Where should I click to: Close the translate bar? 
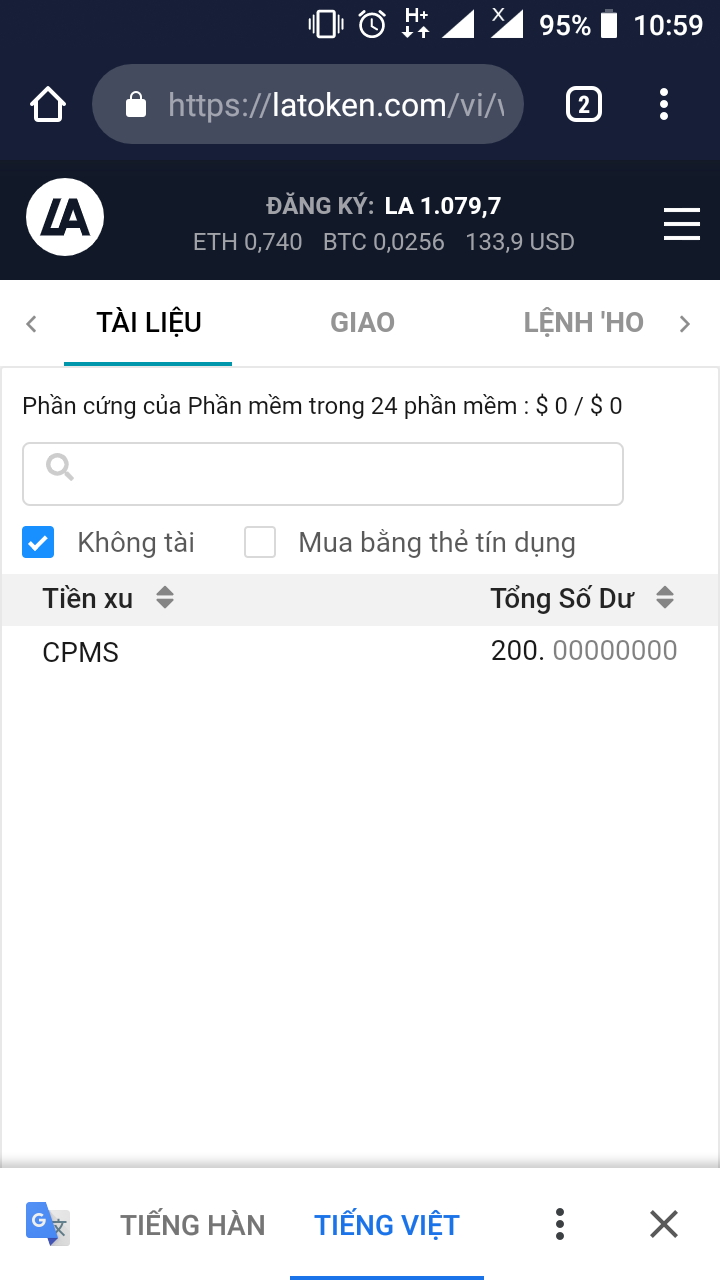click(x=664, y=1224)
